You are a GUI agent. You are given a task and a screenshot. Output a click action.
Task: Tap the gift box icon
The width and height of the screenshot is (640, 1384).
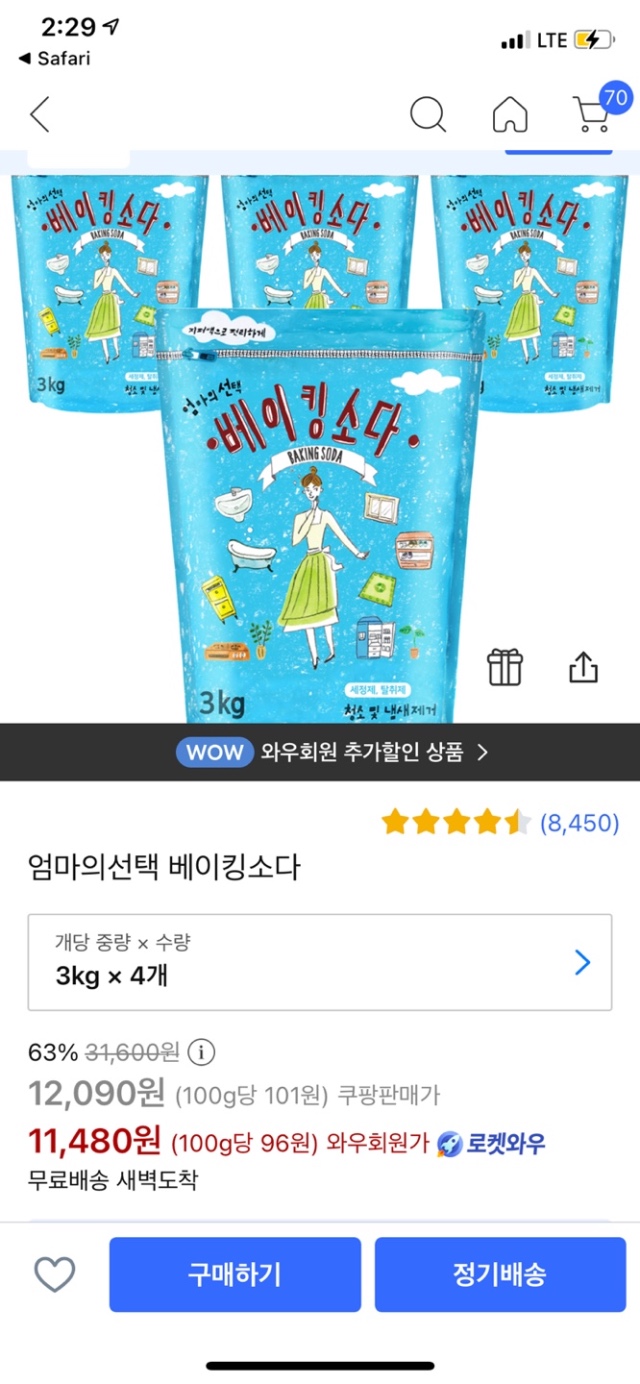tap(505, 666)
